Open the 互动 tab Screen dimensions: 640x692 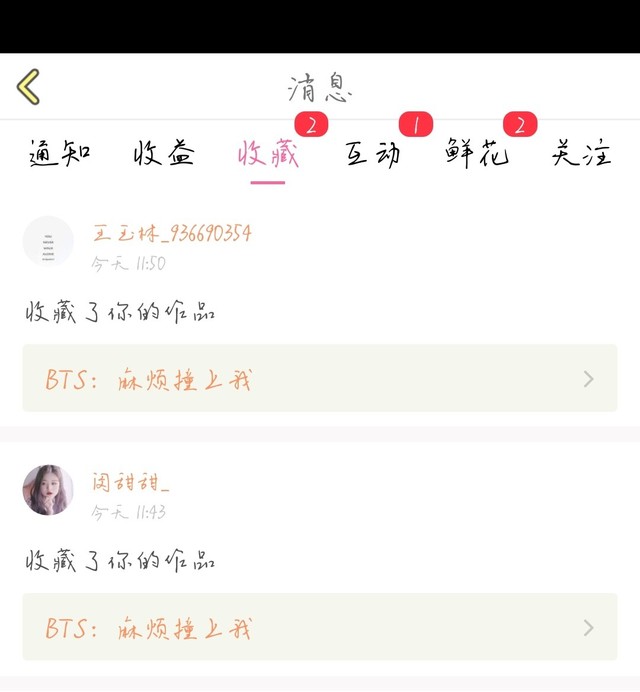(373, 154)
